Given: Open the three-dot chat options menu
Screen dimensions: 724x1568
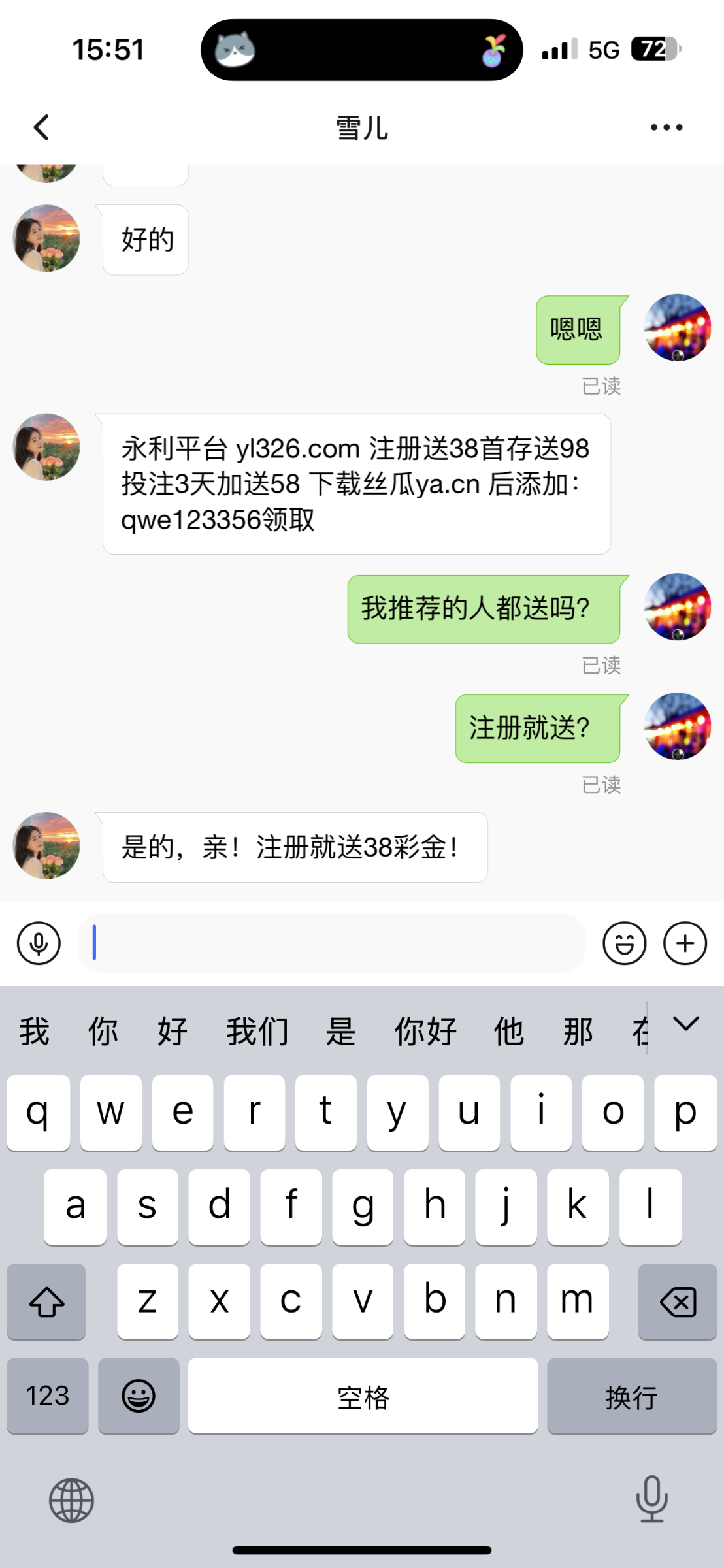Looking at the screenshot, I should tap(666, 127).
